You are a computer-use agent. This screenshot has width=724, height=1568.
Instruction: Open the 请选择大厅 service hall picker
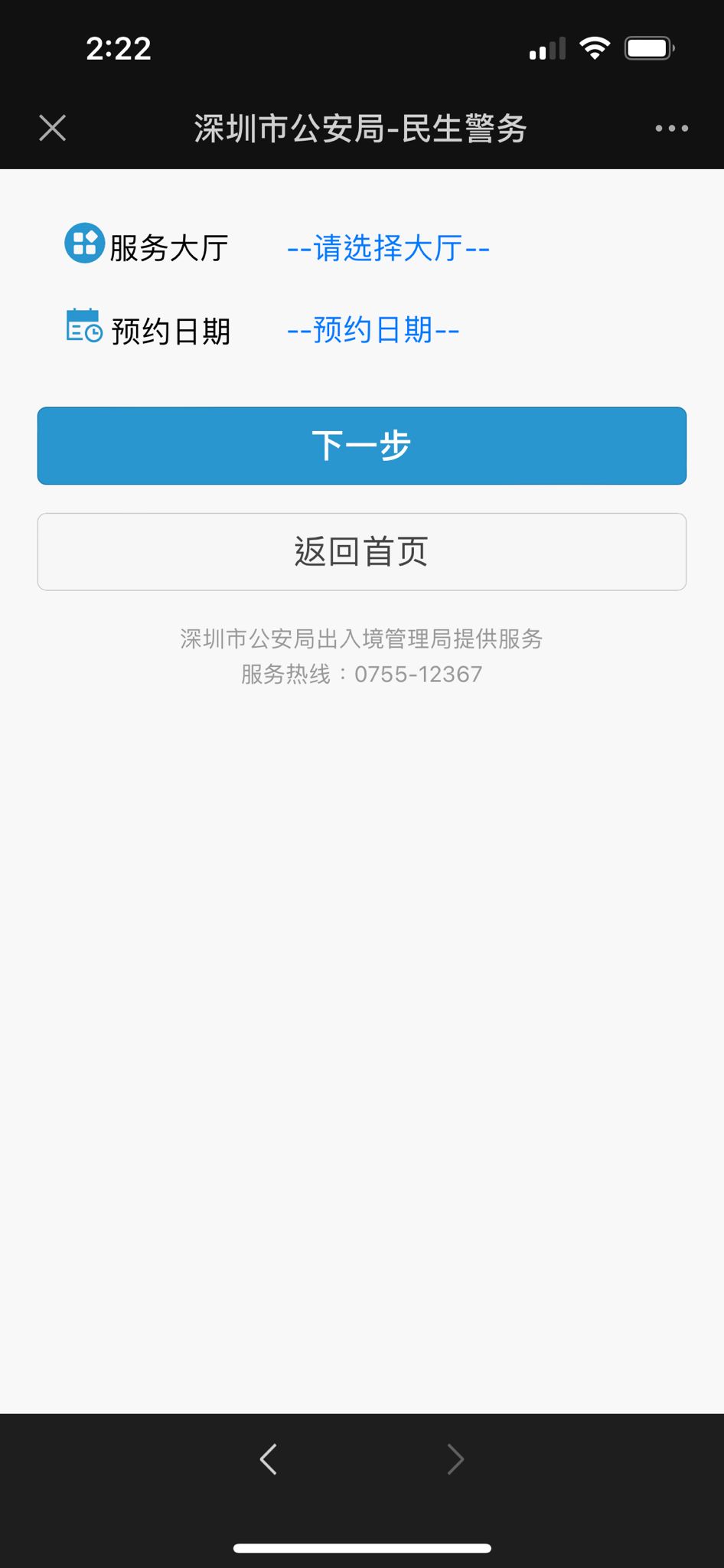[388, 248]
